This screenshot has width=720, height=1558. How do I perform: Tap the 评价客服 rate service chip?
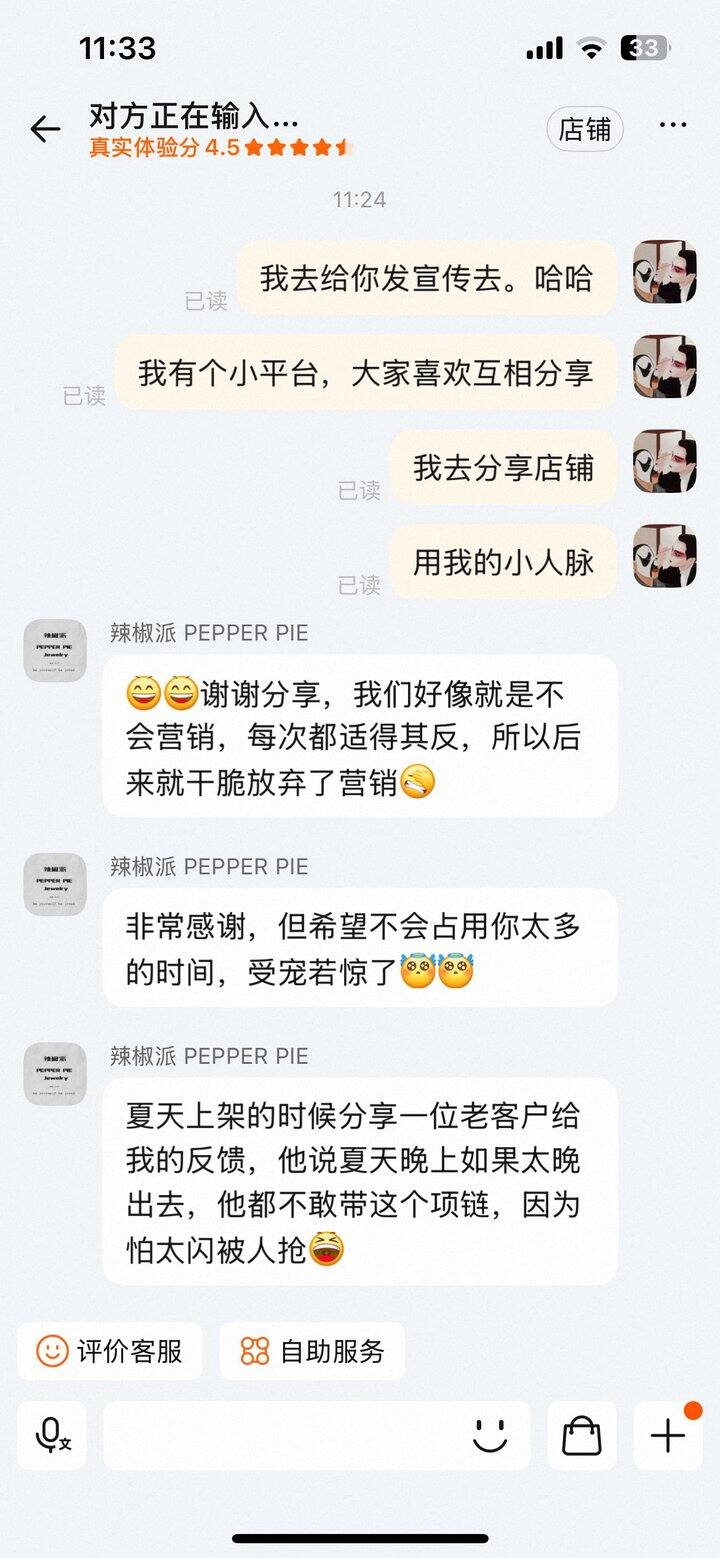110,1351
